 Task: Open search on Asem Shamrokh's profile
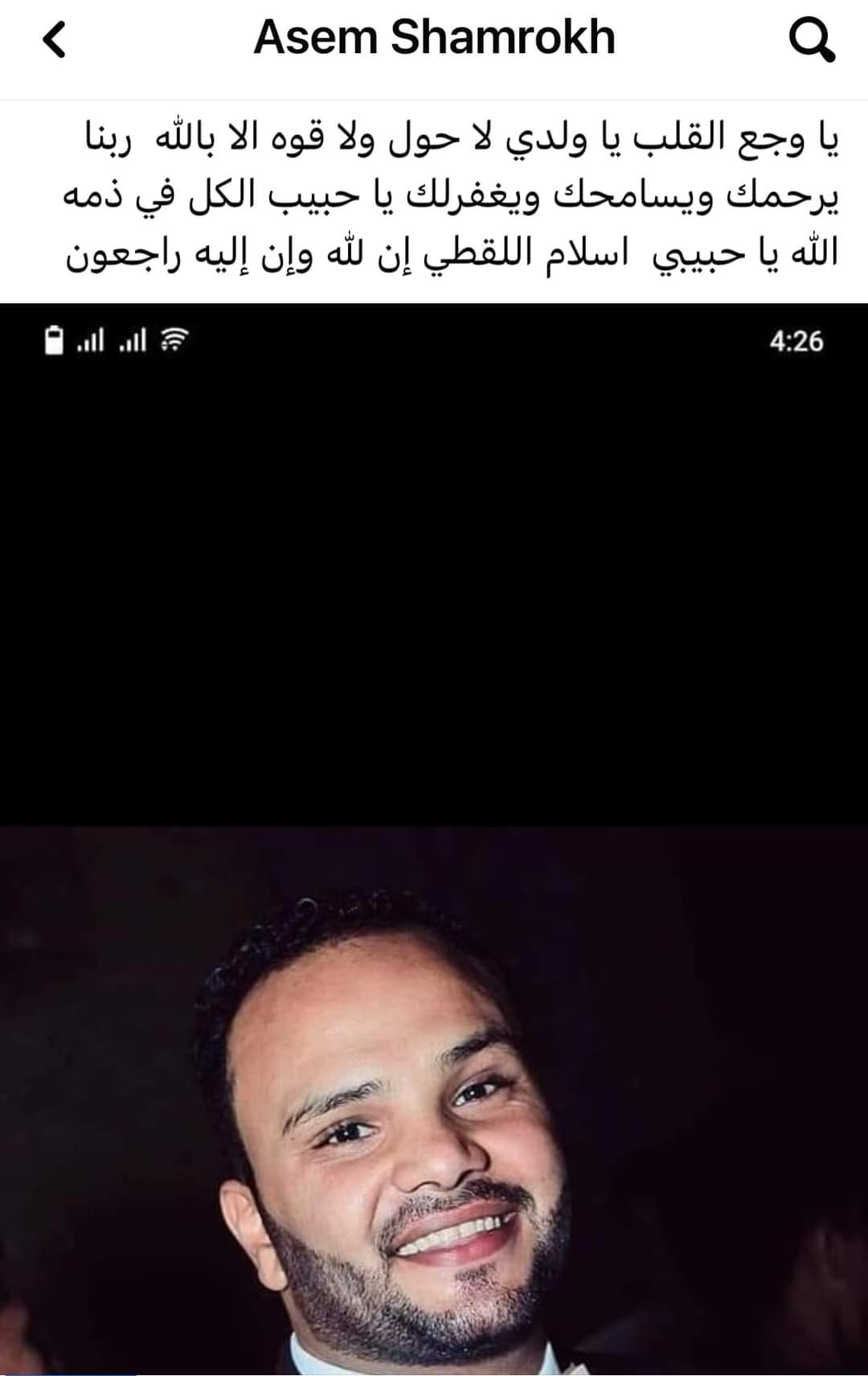pyautogui.click(x=812, y=40)
